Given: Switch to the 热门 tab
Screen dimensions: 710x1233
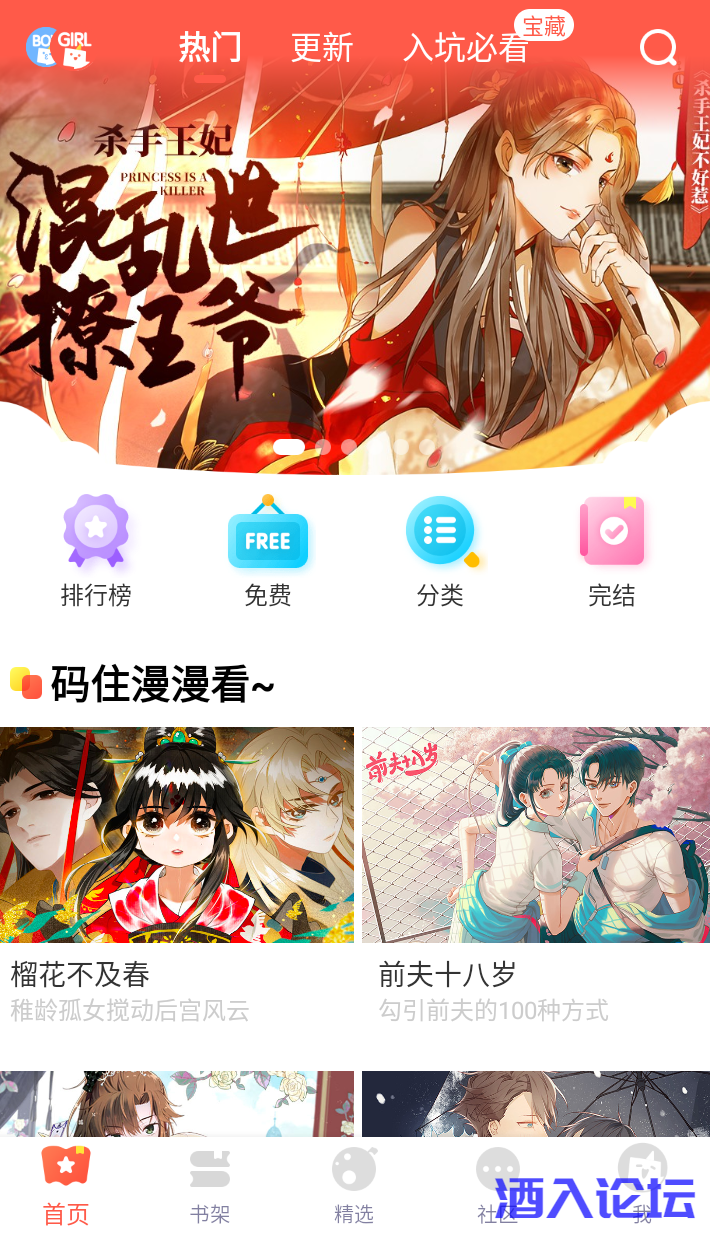Looking at the screenshot, I should (x=210, y=47).
